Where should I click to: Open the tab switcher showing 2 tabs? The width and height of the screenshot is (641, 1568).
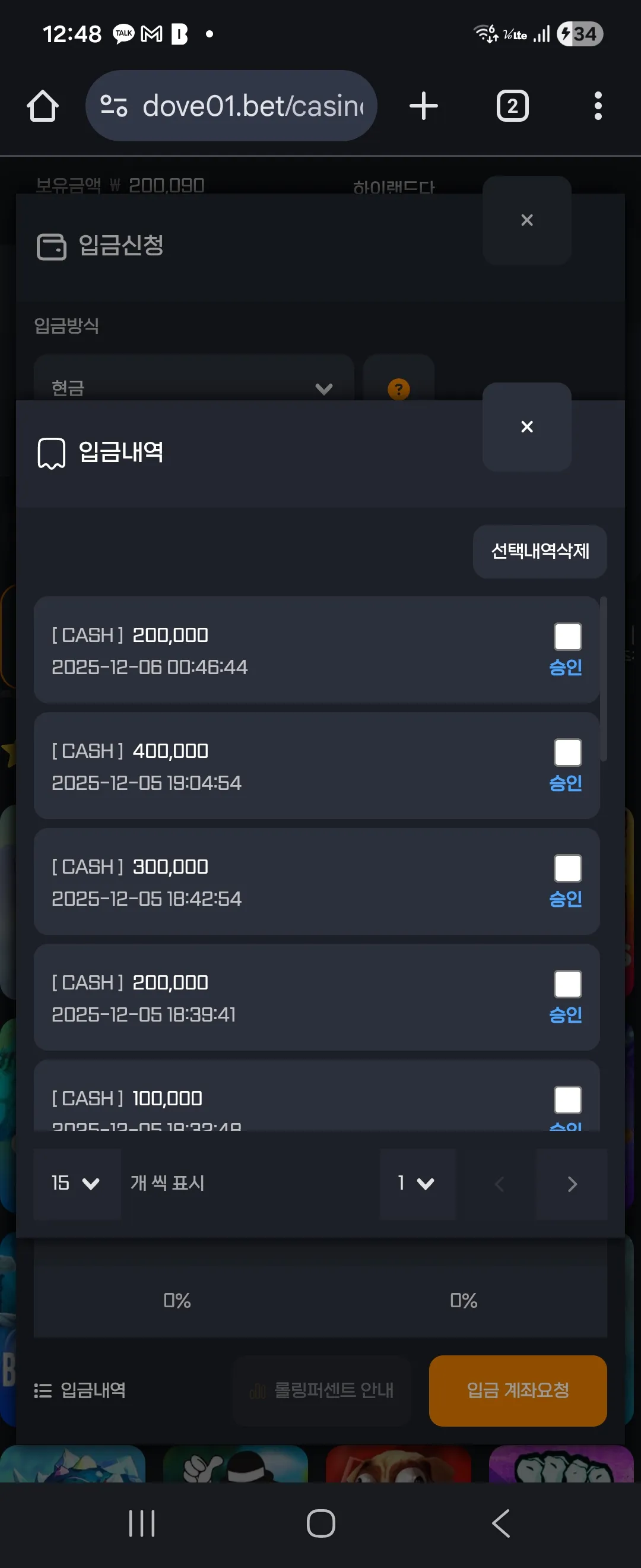tap(512, 106)
